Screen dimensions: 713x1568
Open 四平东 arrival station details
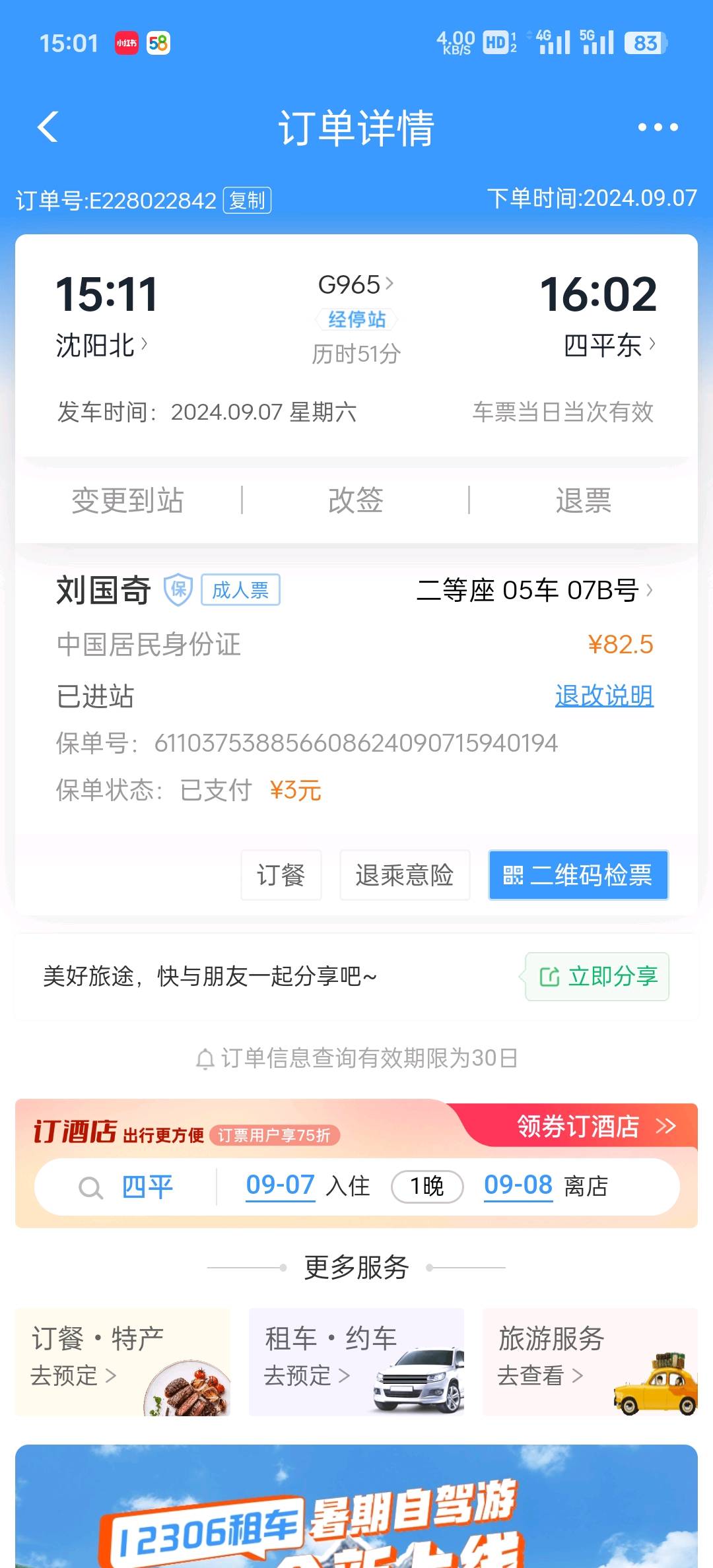coord(609,345)
